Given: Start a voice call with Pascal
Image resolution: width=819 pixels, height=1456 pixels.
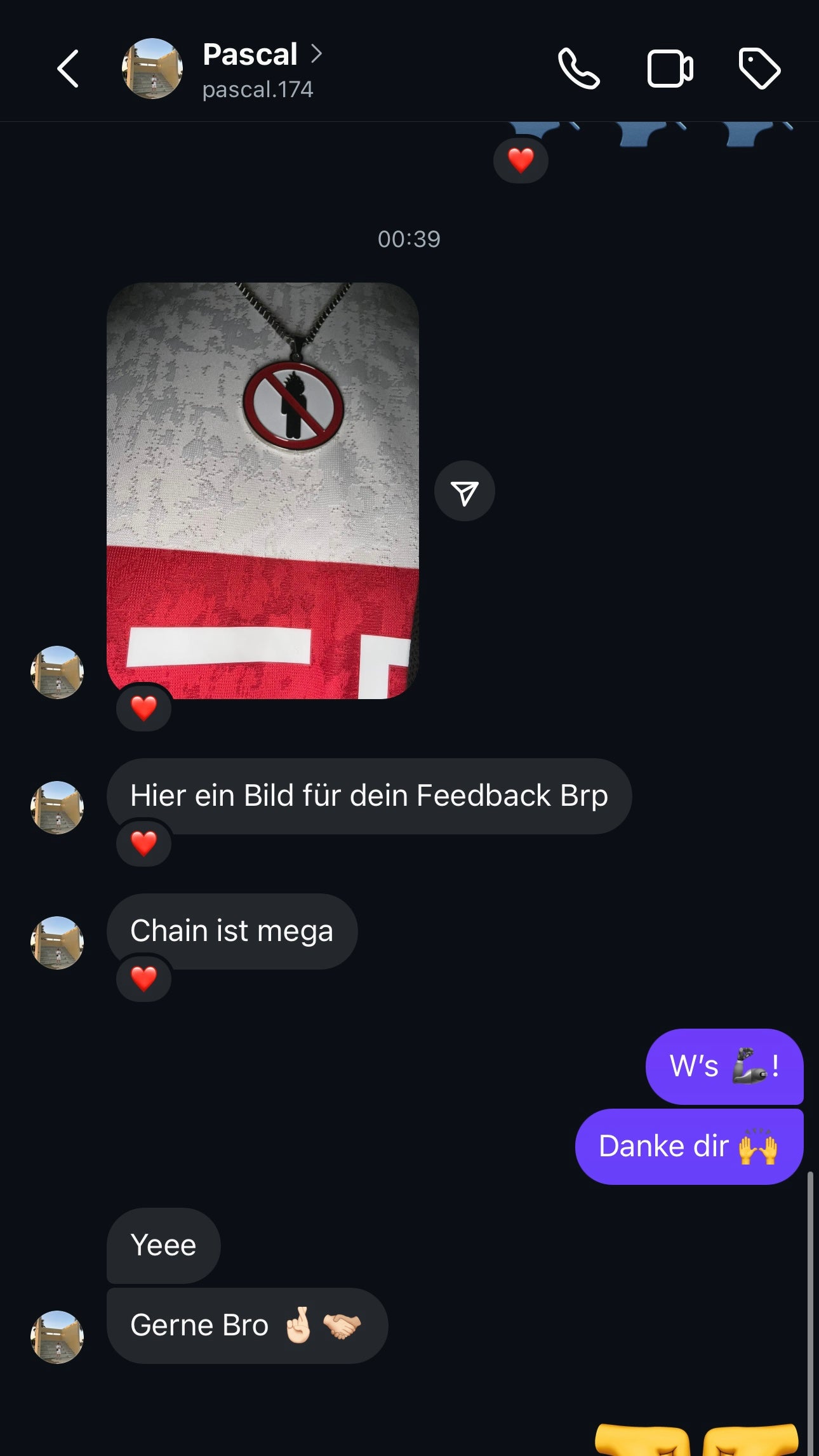Looking at the screenshot, I should [x=578, y=69].
